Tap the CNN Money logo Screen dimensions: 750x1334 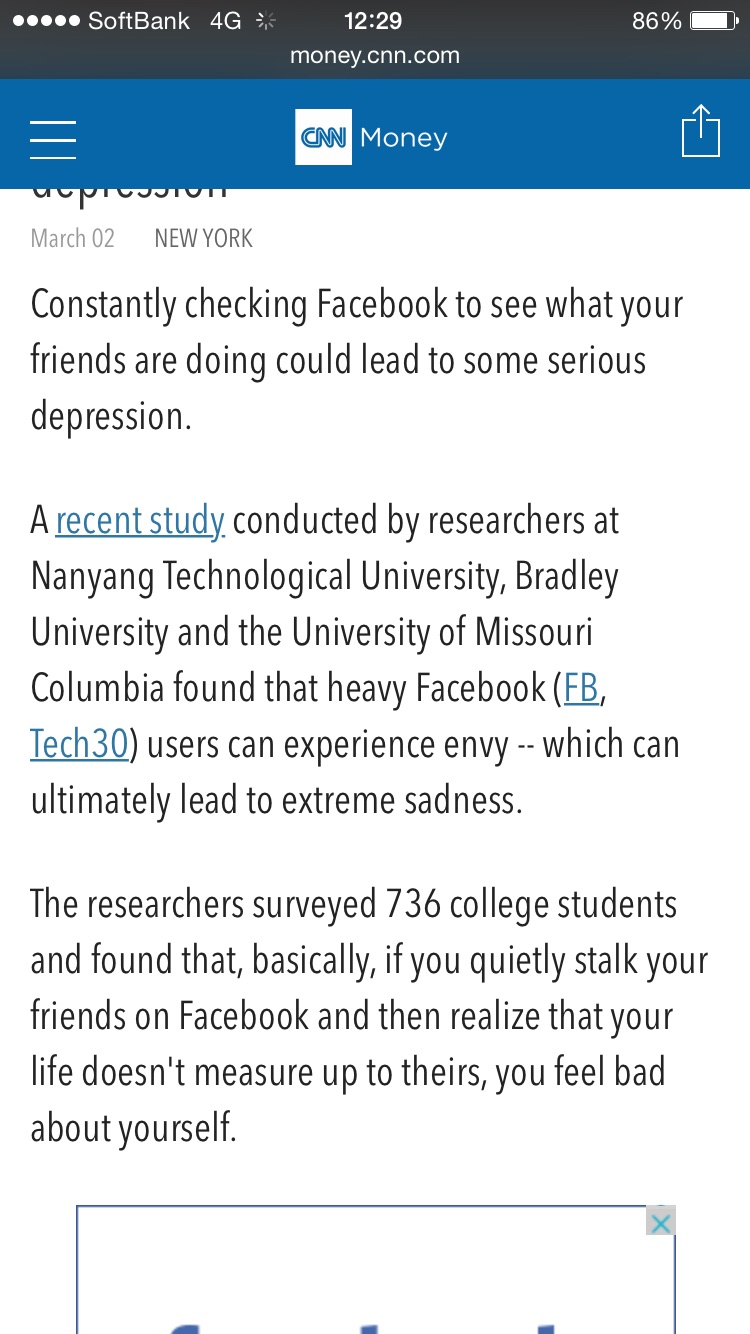point(372,137)
